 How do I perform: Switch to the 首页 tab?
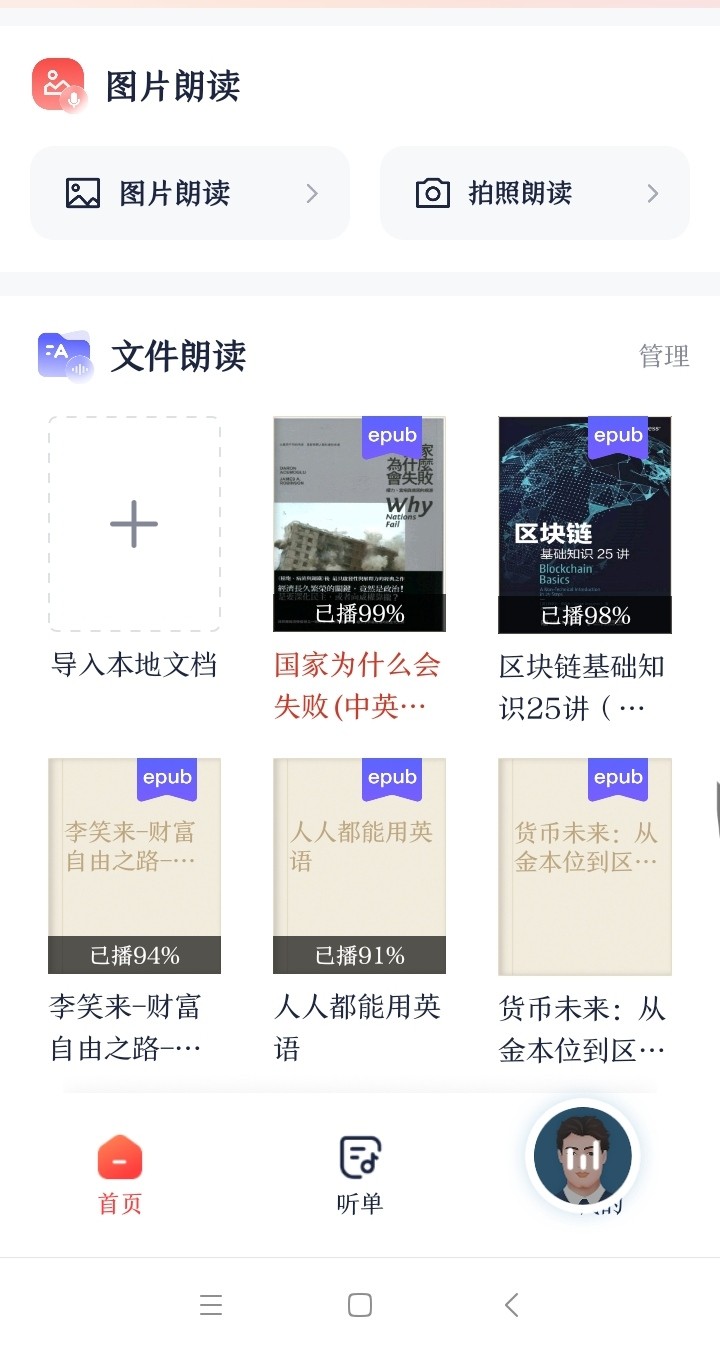[120, 1175]
